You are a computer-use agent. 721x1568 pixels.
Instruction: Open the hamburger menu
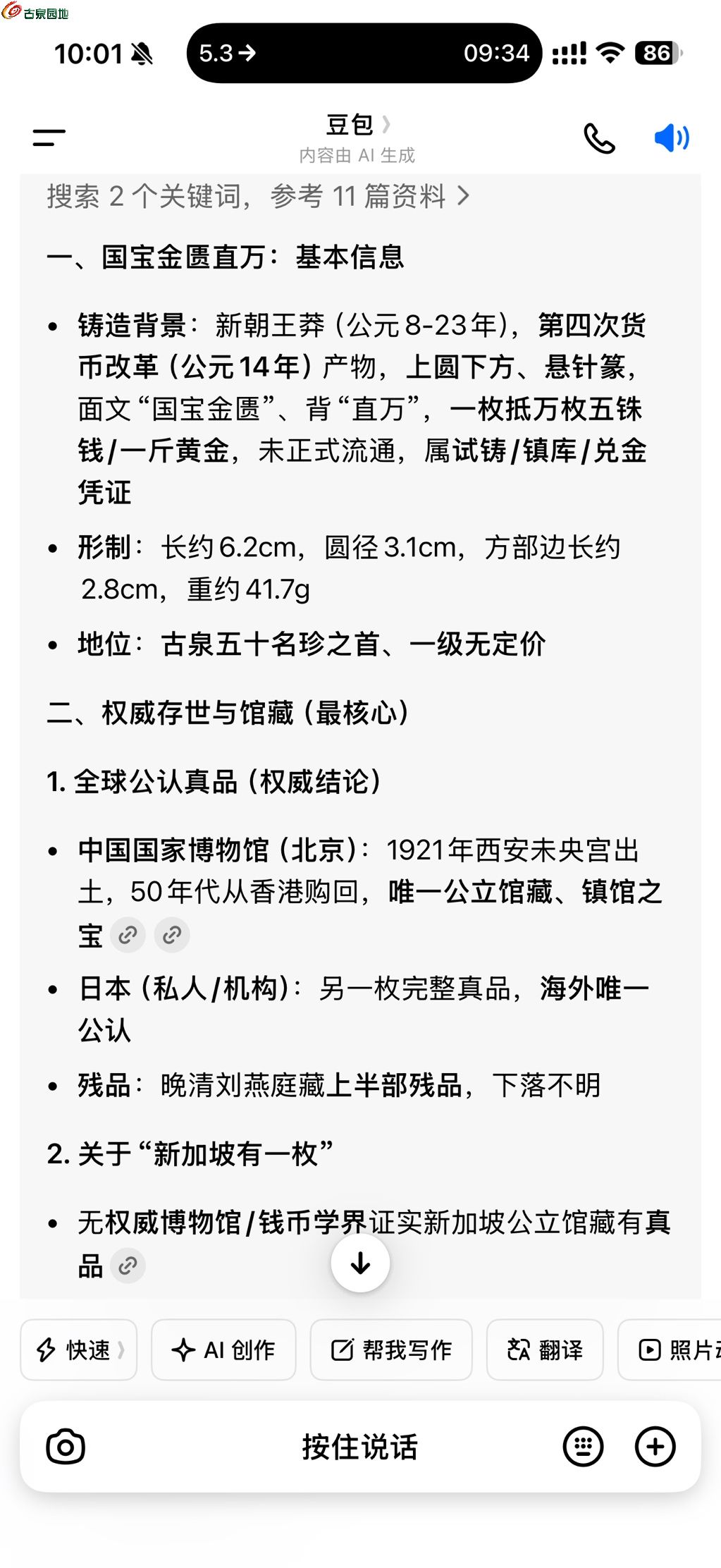coord(49,137)
